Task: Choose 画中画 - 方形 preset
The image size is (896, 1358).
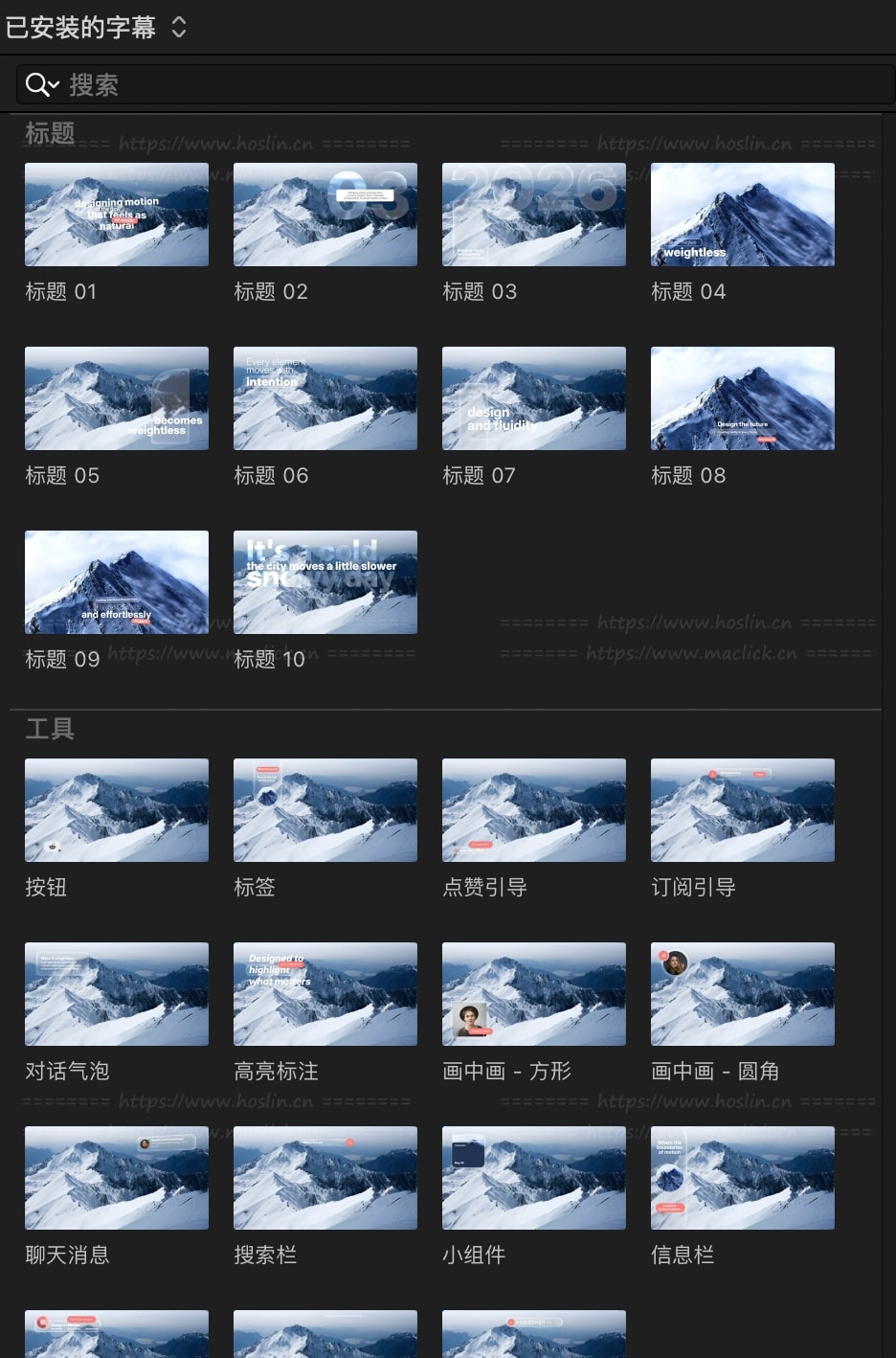Action: pos(534,994)
